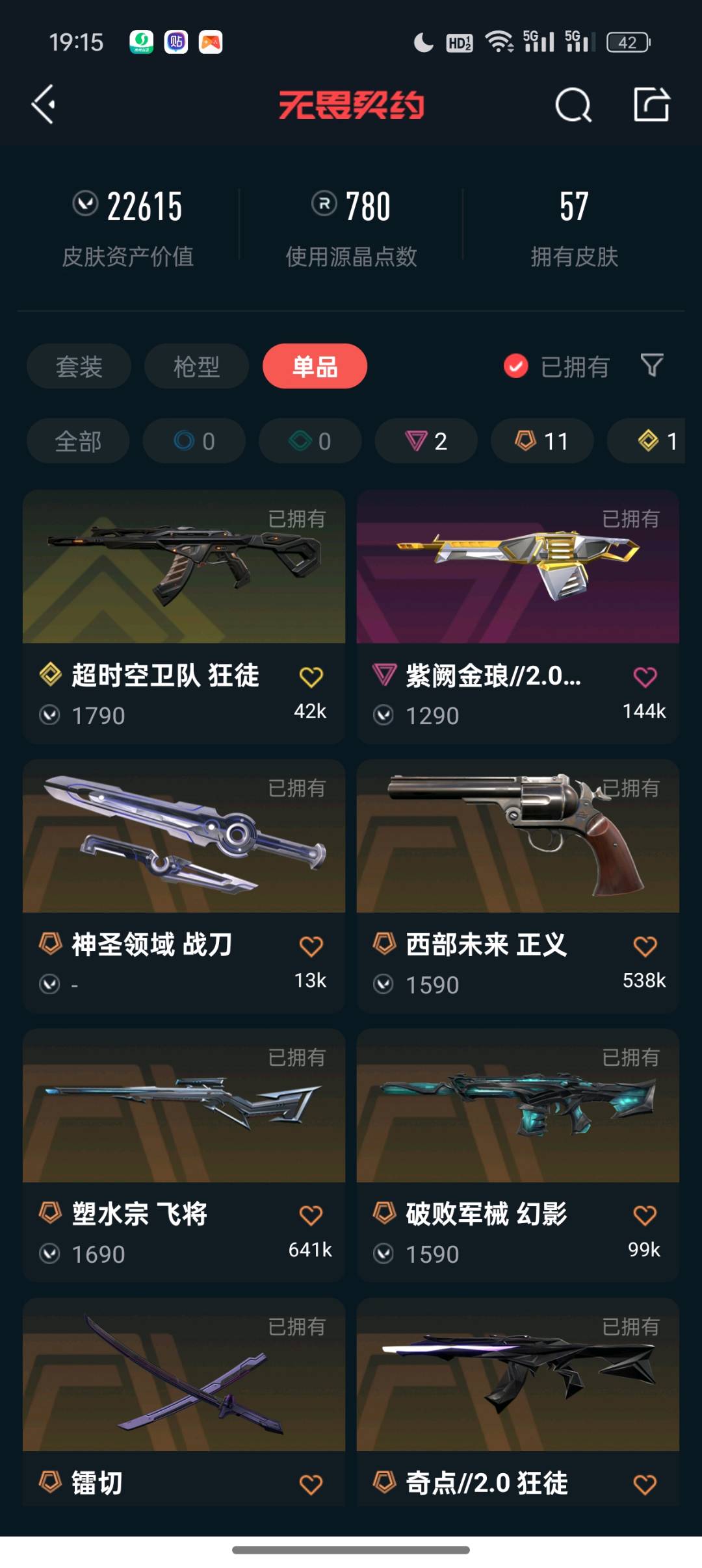This screenshot has height=1568, width=702.
Task: Select the 全部 rarity chip
Action: 78,441
